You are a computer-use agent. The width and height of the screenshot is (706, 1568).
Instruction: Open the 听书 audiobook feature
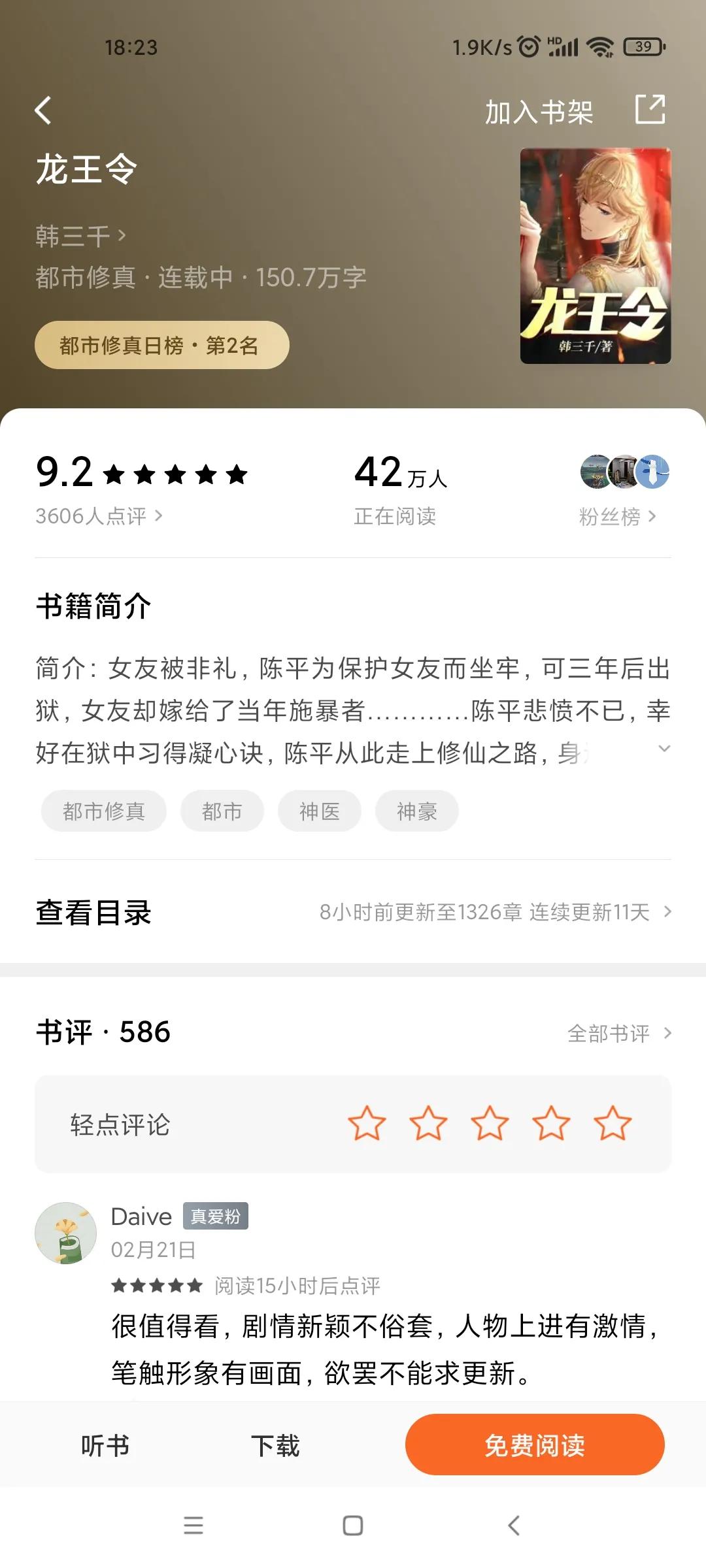pyautogui.click(x=105, y=1445)
